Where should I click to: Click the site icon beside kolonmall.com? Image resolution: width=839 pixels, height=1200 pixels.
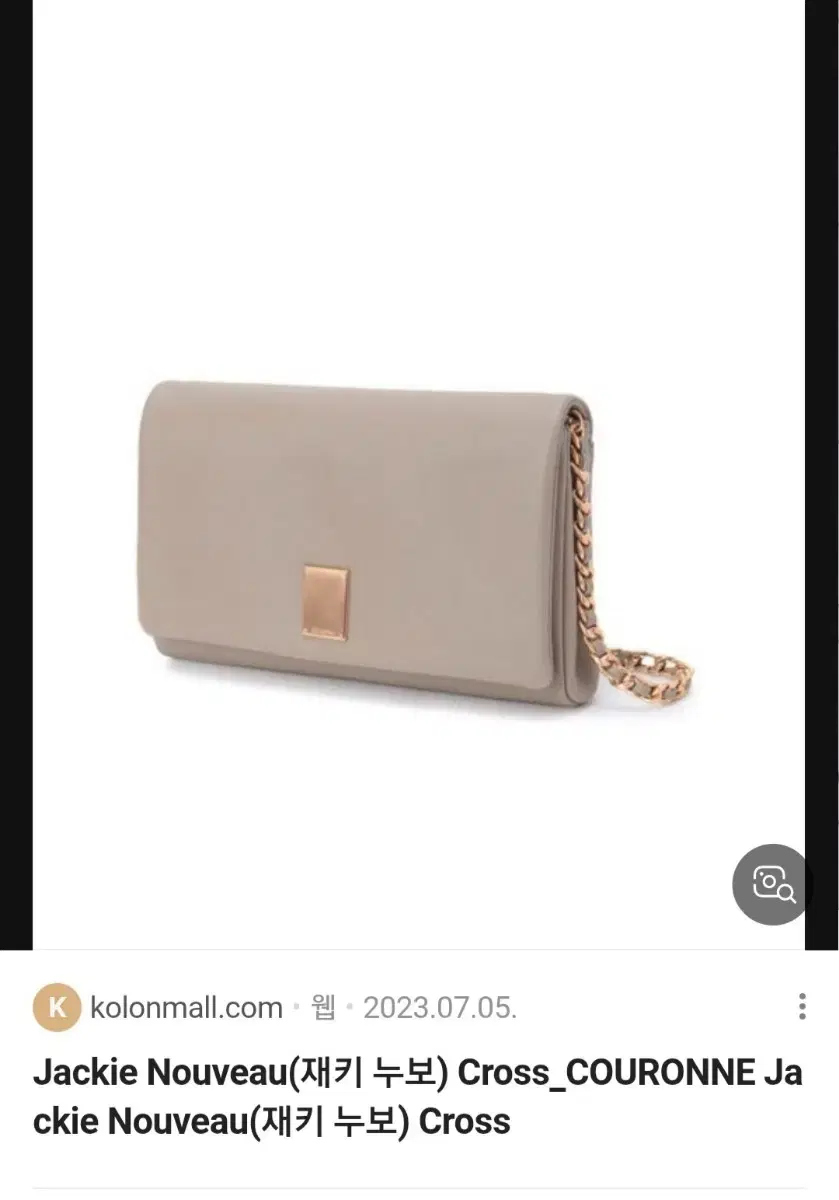point(57,1008)
